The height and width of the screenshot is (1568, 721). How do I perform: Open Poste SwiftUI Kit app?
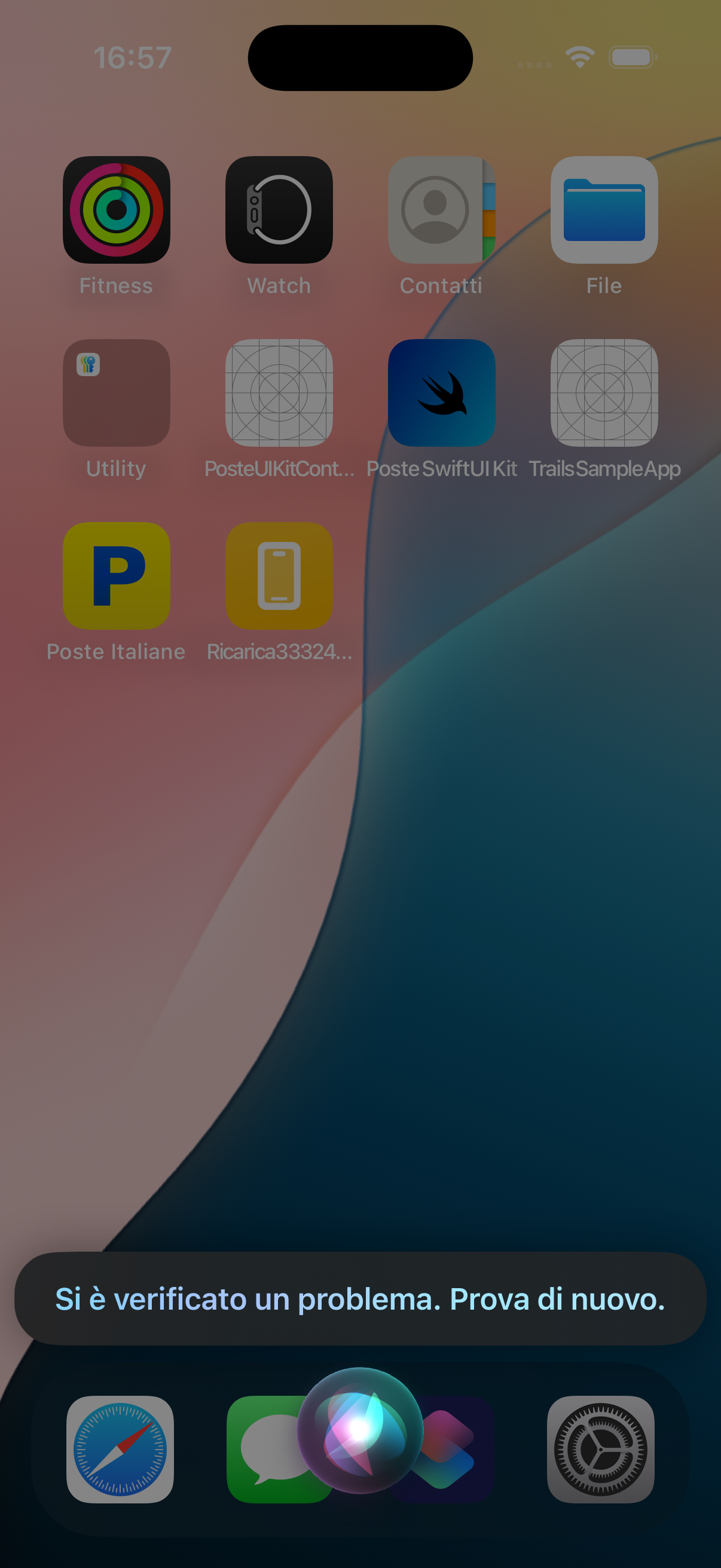pos(441,393)
